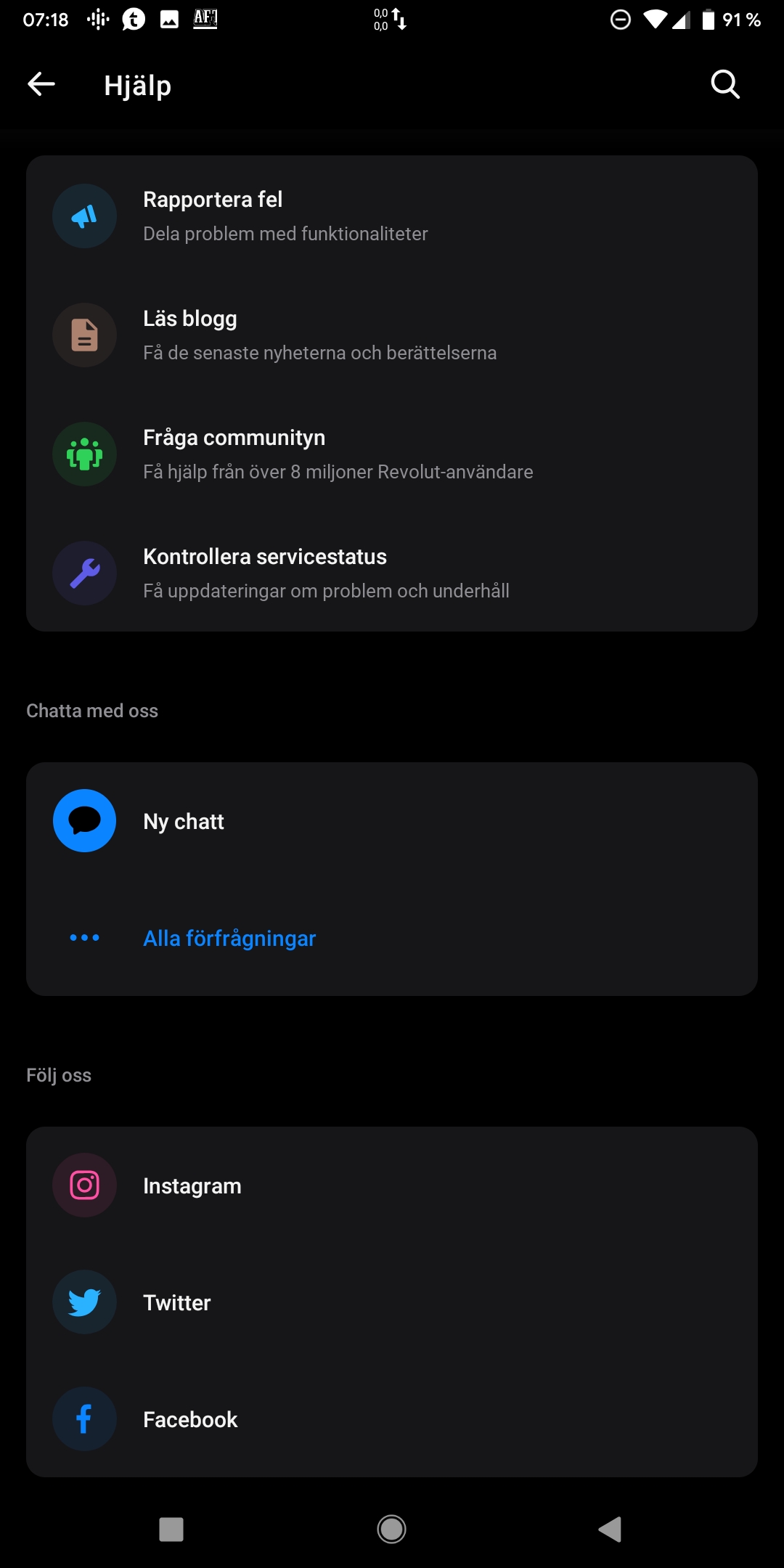
Task: Open the Instagram row
Action: point(392,1185)
